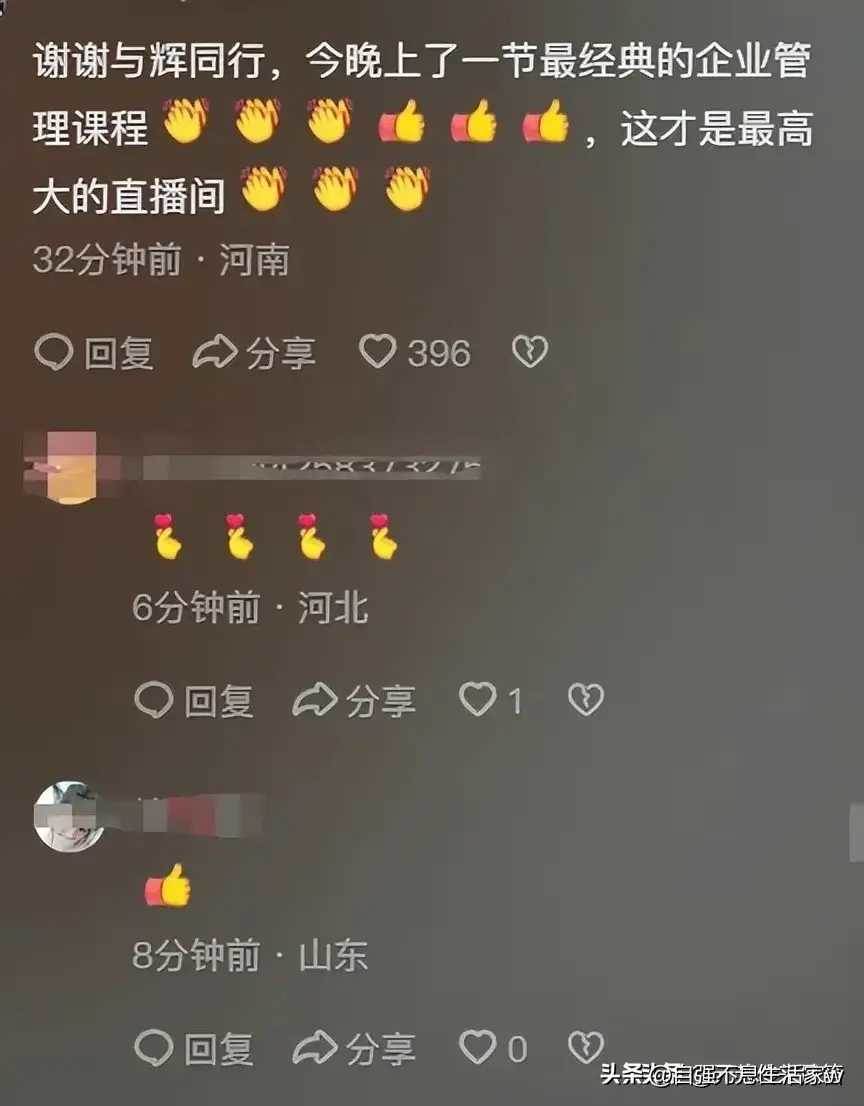Viewport: 864px width, 1106px height.
Task: Share the comment posted from 河北
Action: [x=354, y=700]
